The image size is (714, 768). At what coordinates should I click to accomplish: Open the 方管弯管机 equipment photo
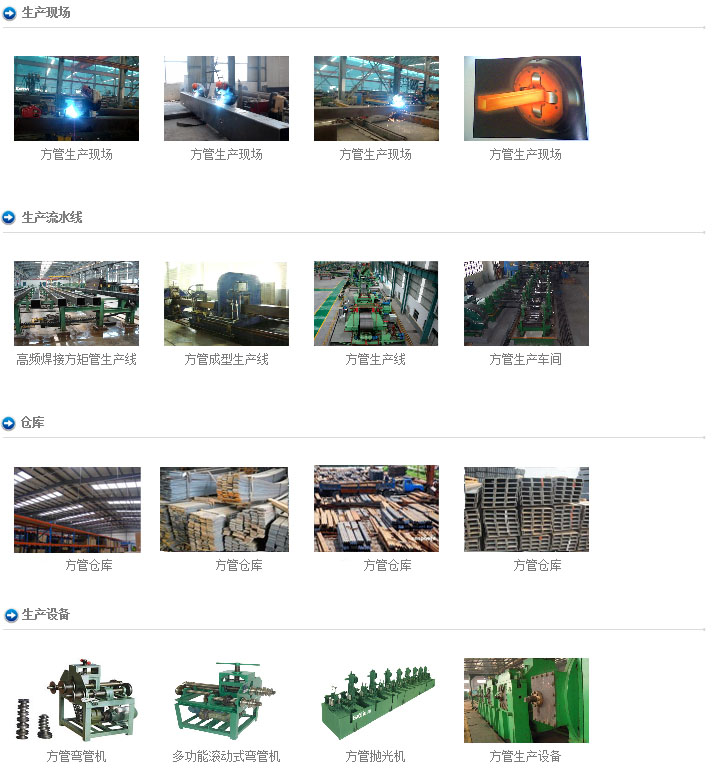(x=76, y=699)
